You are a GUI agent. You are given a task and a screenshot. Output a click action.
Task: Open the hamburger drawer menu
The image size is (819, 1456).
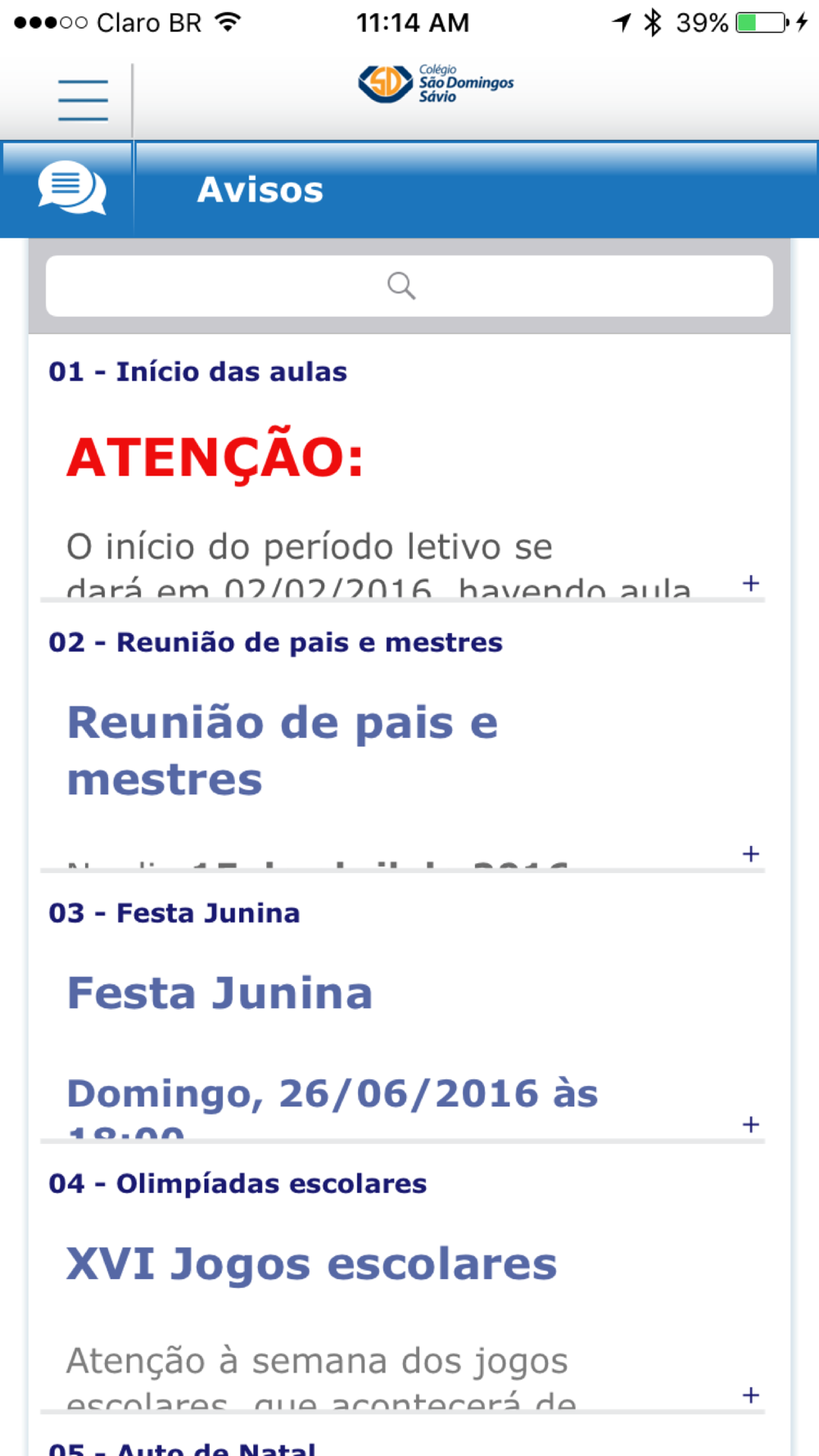tap(83, 100)
